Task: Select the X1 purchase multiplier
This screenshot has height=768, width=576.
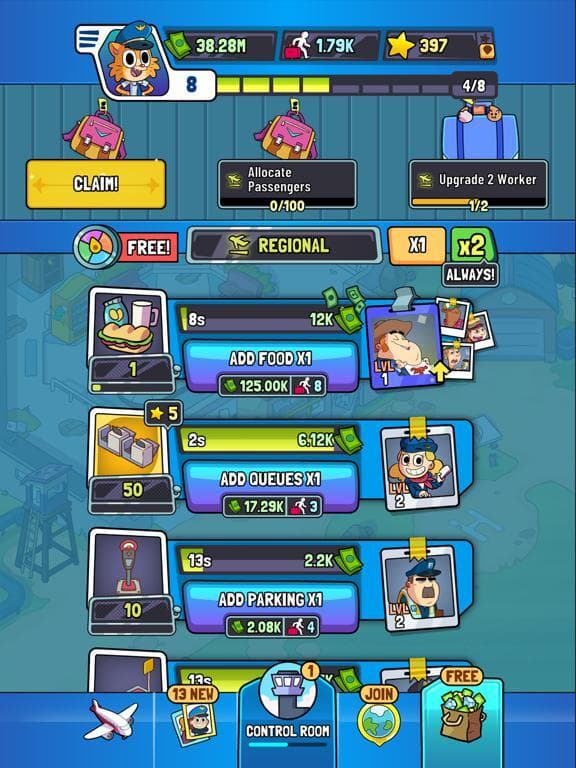Action: coord(417,245)
